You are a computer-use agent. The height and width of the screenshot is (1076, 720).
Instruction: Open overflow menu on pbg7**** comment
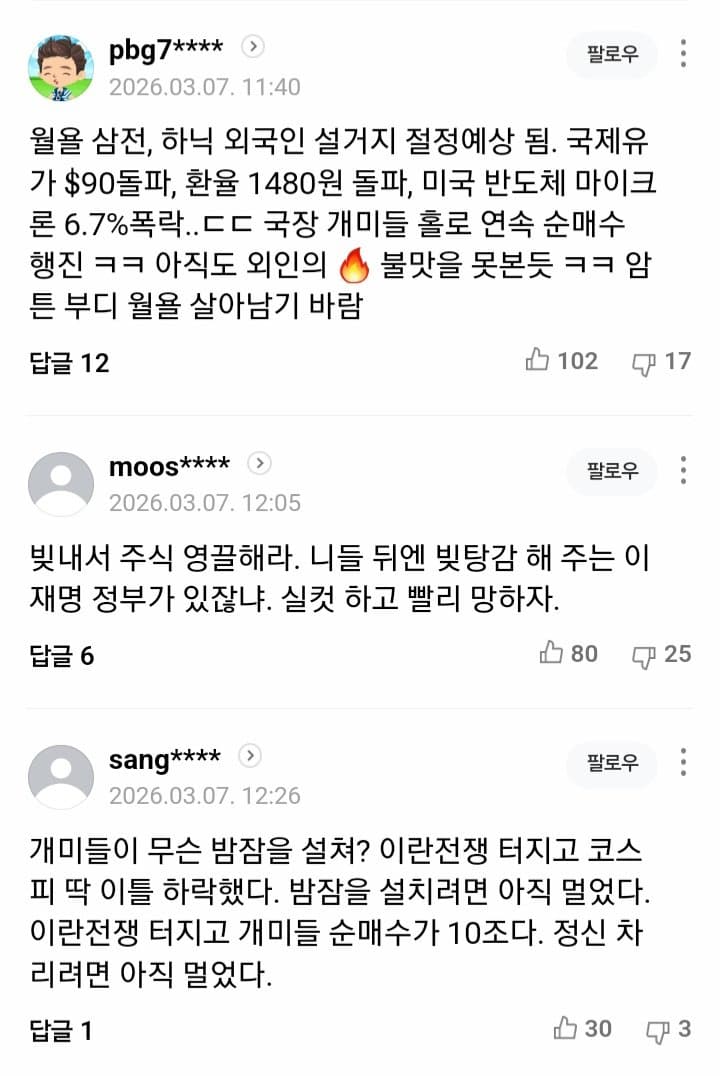pos(684,54)
